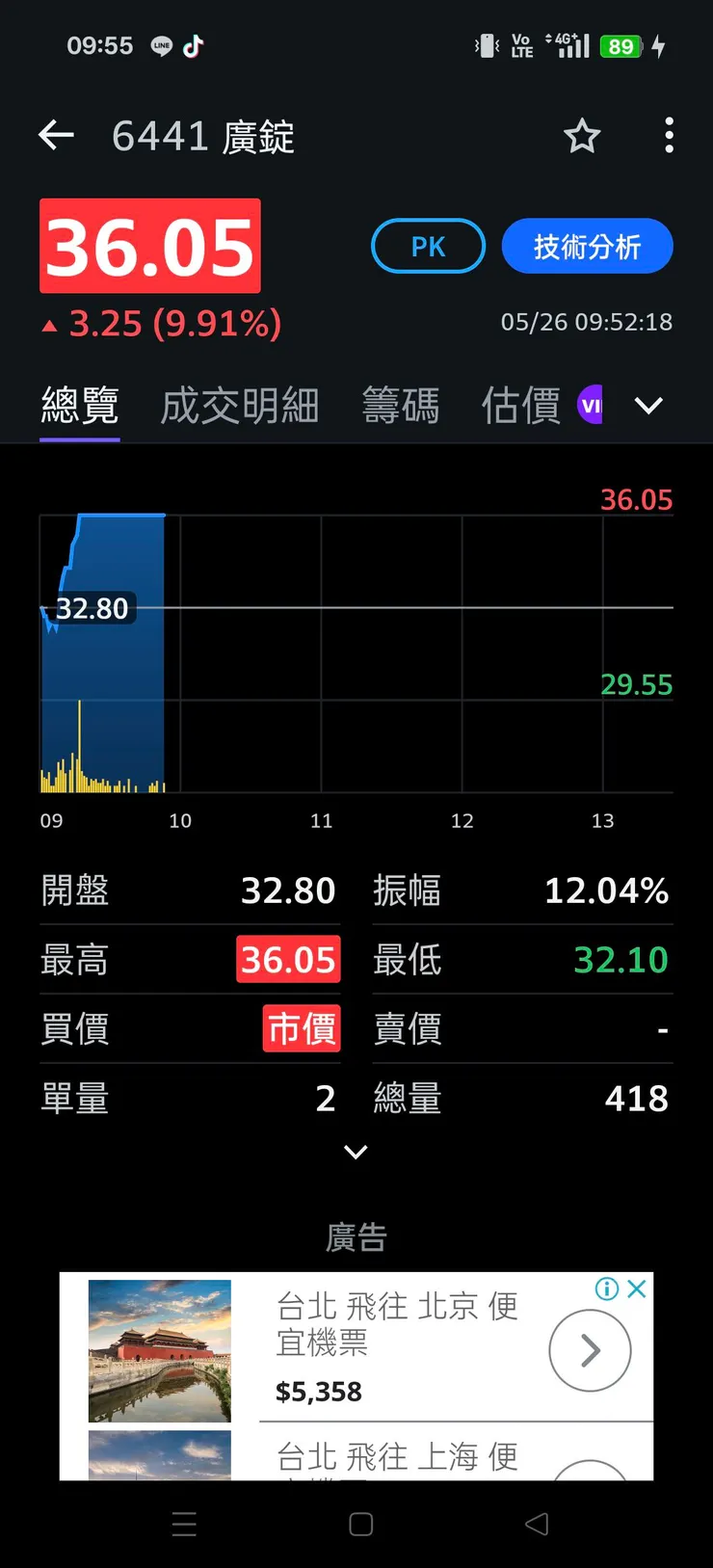Tap the battery indicator showing 89
Viewport: 713px width, 1568px height.
point(620,45)
